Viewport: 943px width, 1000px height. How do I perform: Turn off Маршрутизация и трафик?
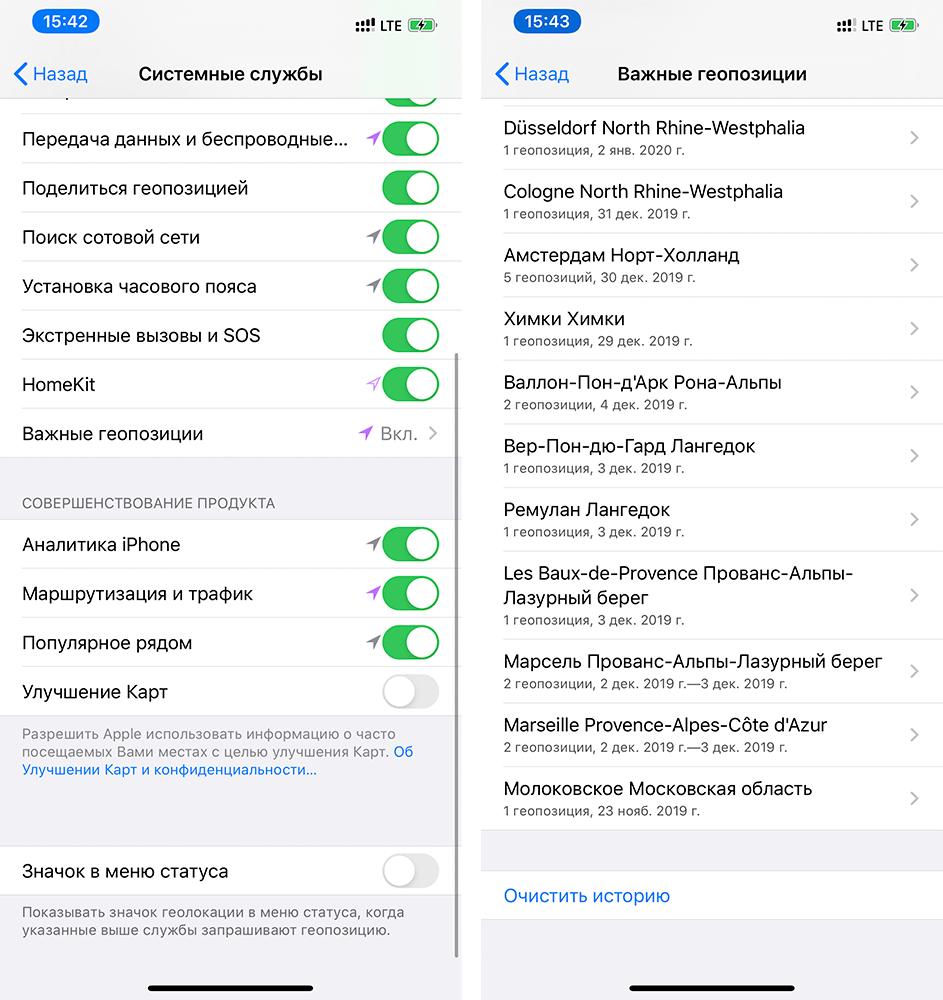point(410,594)
